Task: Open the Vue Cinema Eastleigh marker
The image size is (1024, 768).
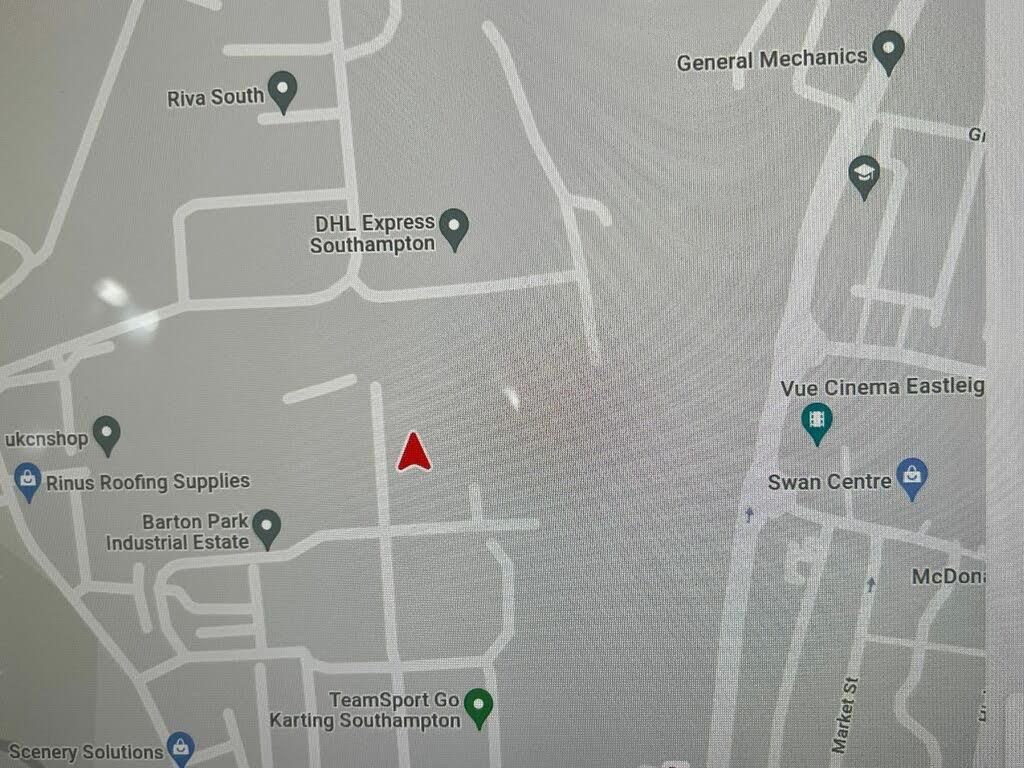Action: tap(818, 420)
